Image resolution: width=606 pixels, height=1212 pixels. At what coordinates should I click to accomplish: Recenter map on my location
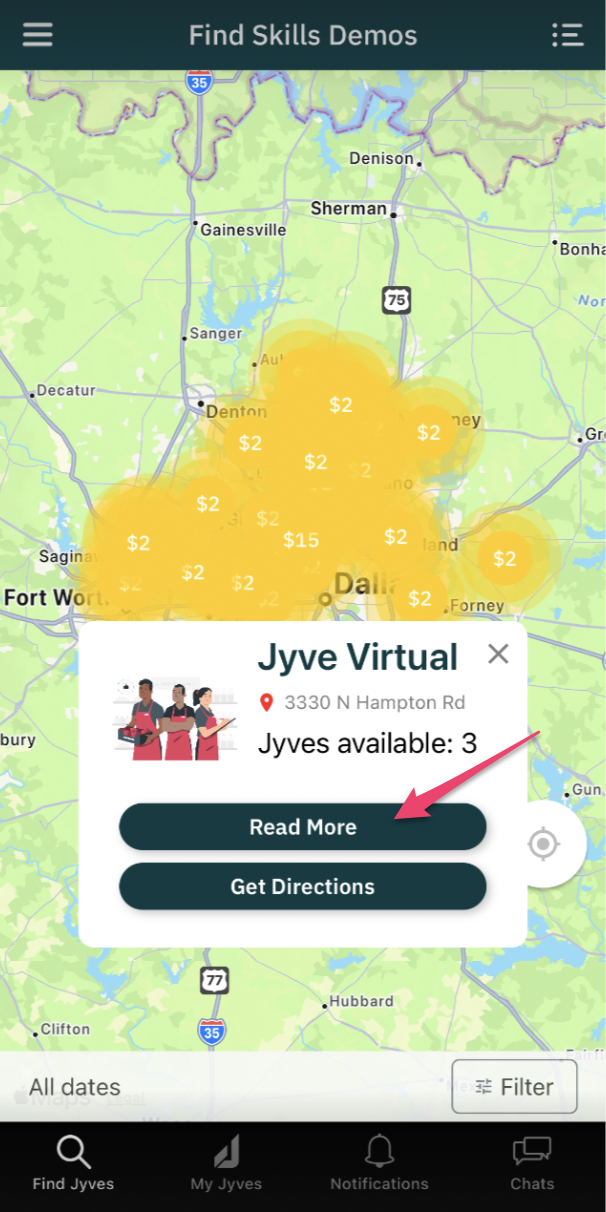tap(544, 844)
